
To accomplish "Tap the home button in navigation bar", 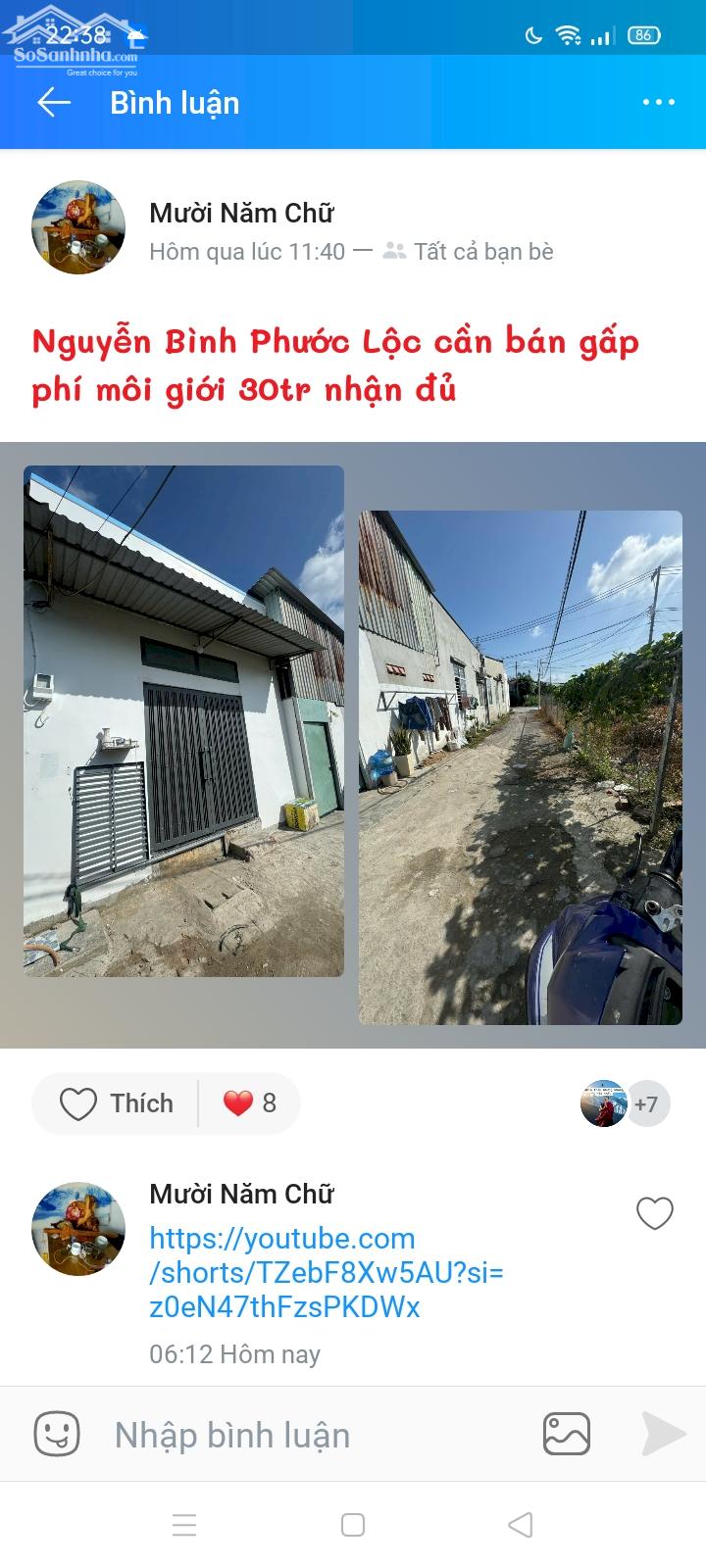I will (x=352, y=1525).
